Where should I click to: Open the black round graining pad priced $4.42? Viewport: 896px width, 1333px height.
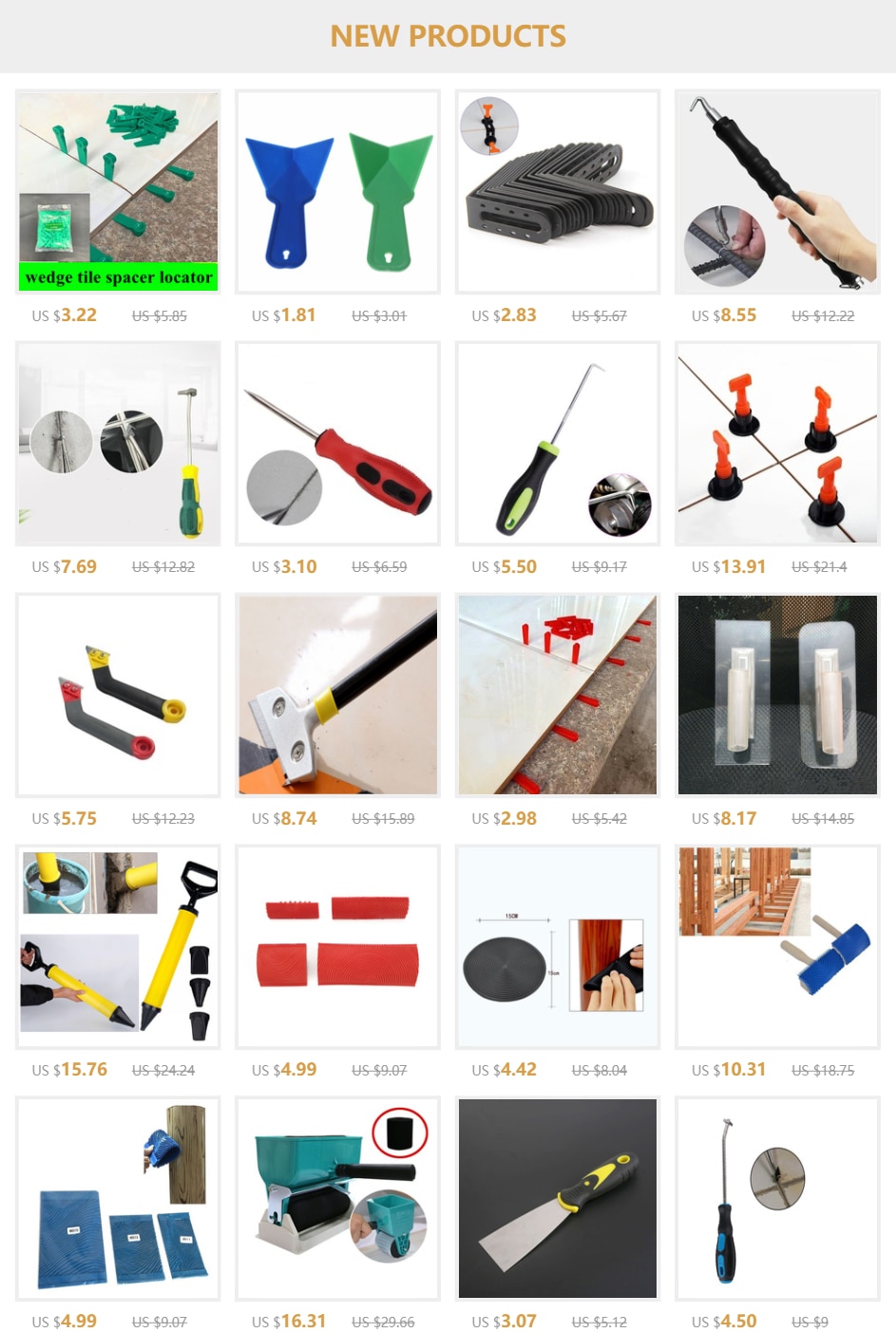pyautogui.click(x=558, y=947)
